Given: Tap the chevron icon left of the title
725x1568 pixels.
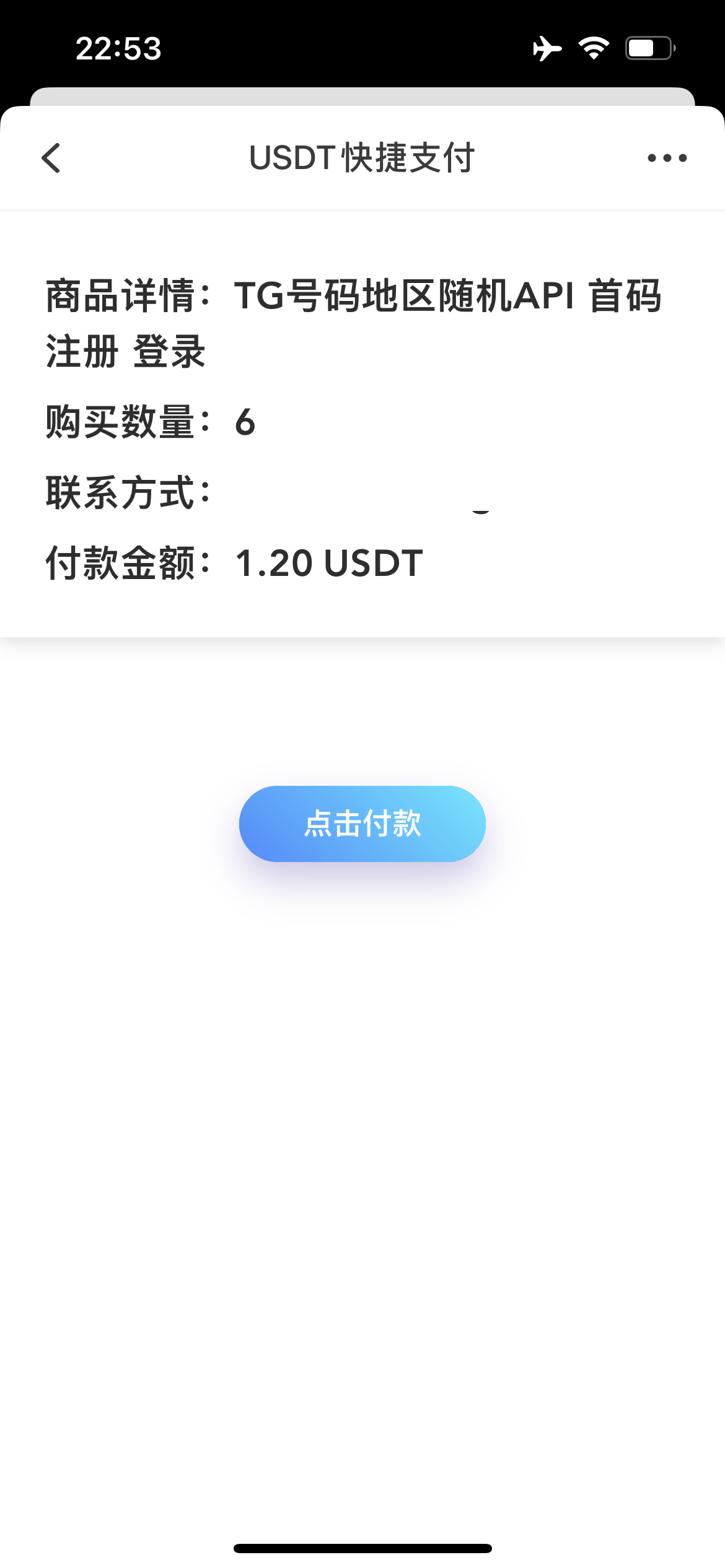Looking at the screenshot, I should pos(52,159).
